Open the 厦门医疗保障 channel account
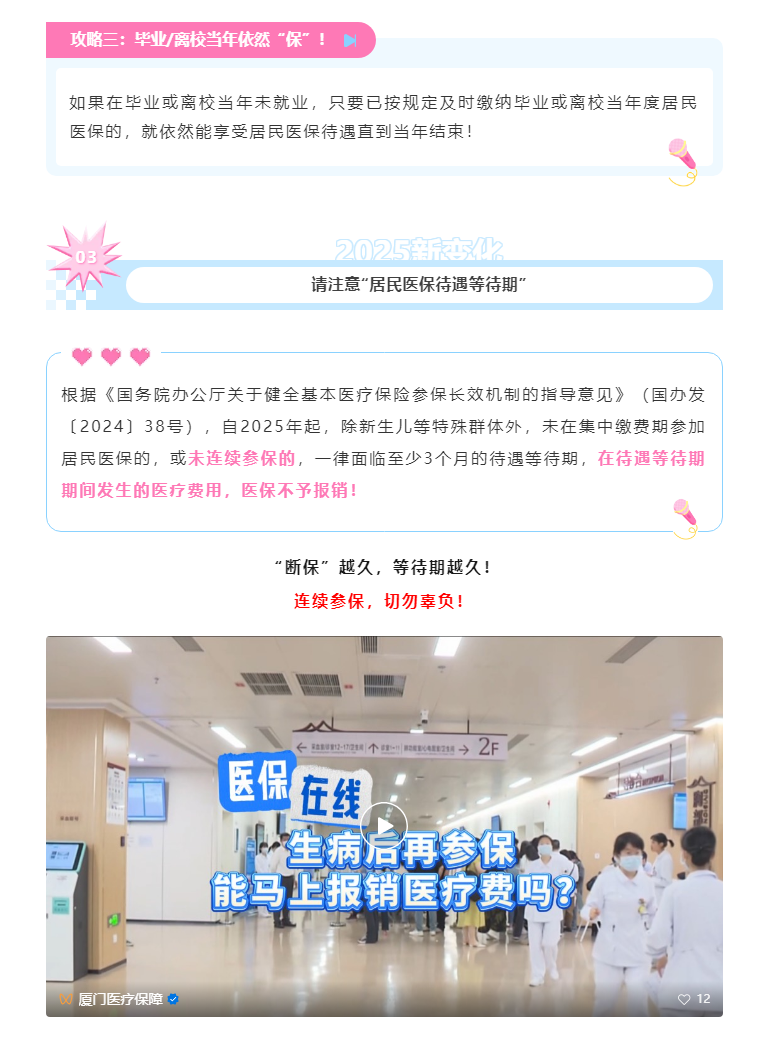 pyautogui.click(x=120, y=999)
